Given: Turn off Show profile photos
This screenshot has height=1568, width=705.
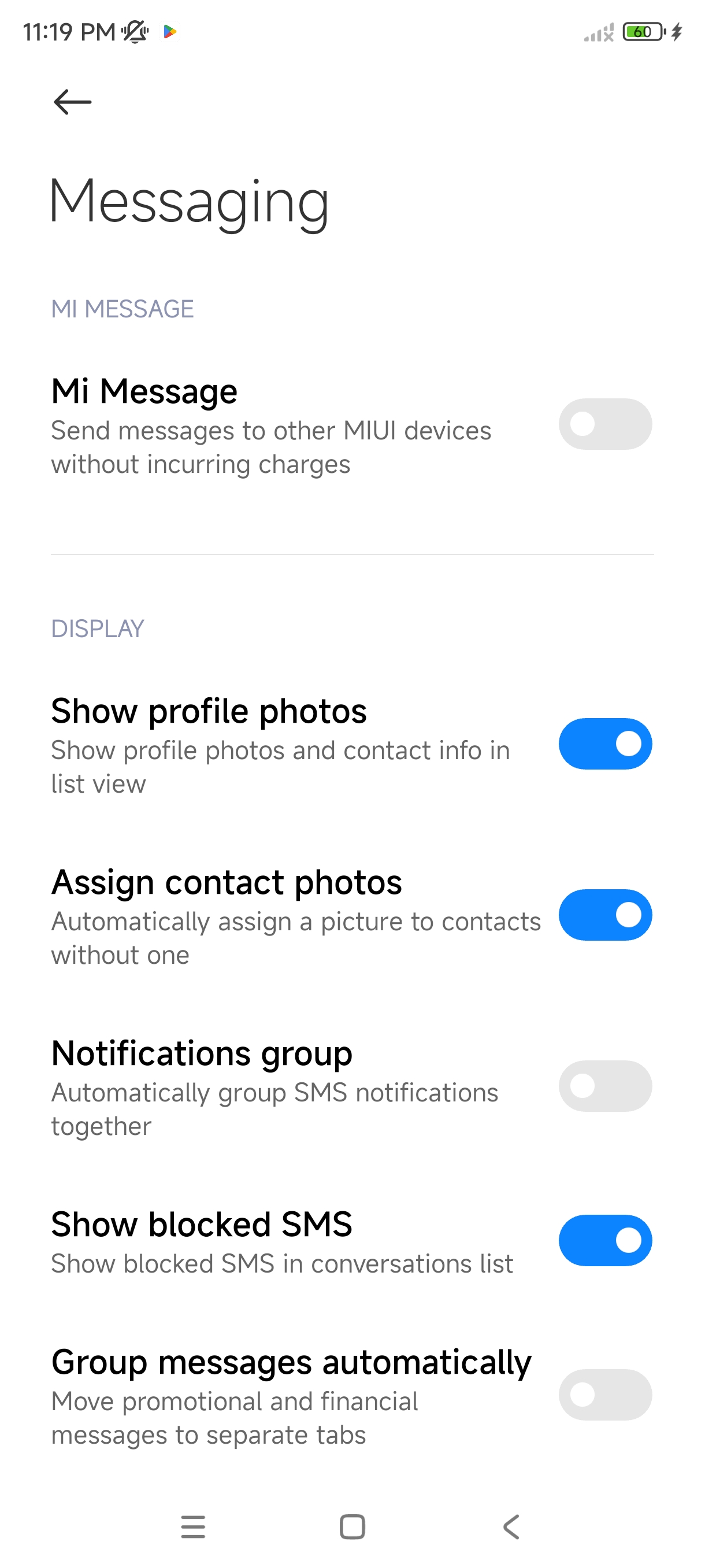Looking at the screenshot, I should 605,744.
